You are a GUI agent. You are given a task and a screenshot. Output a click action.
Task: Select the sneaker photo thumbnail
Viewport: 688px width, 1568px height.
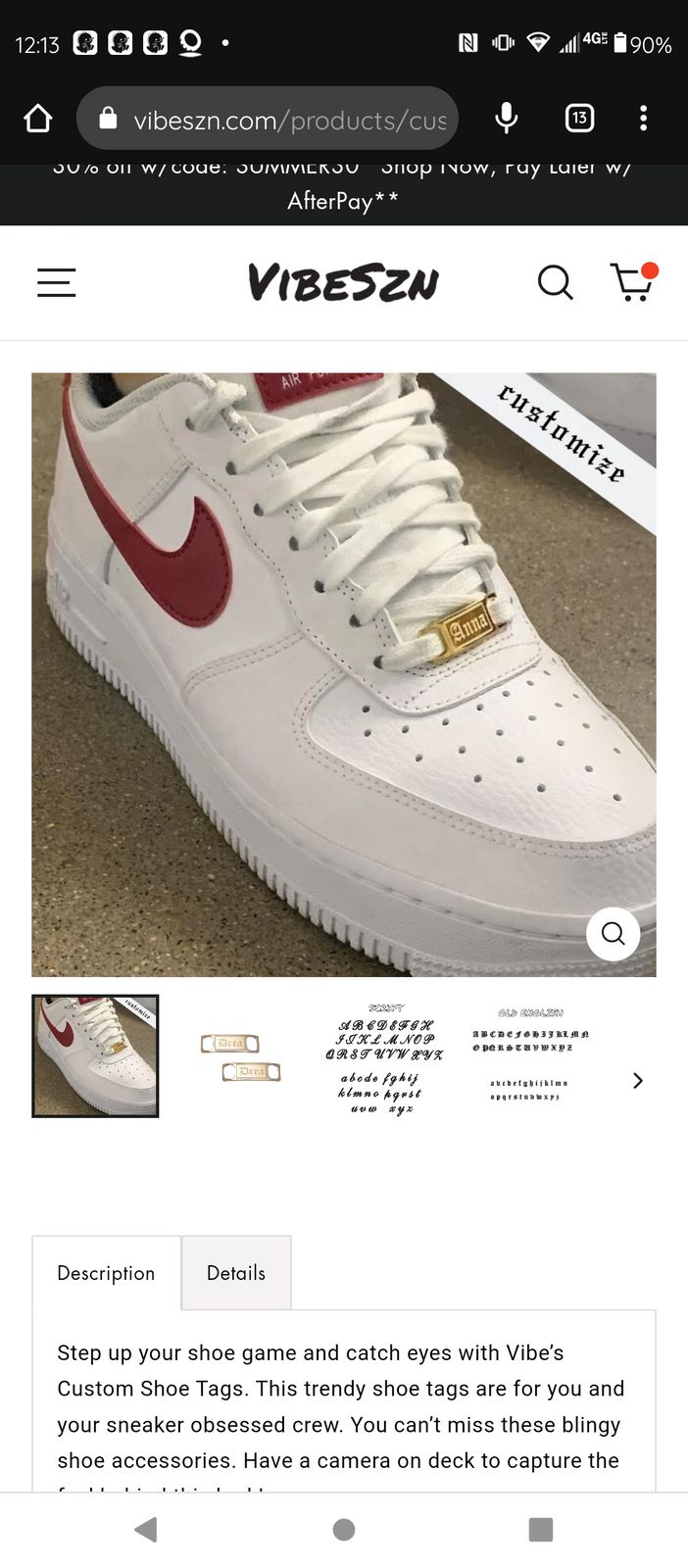[95, 1056]
